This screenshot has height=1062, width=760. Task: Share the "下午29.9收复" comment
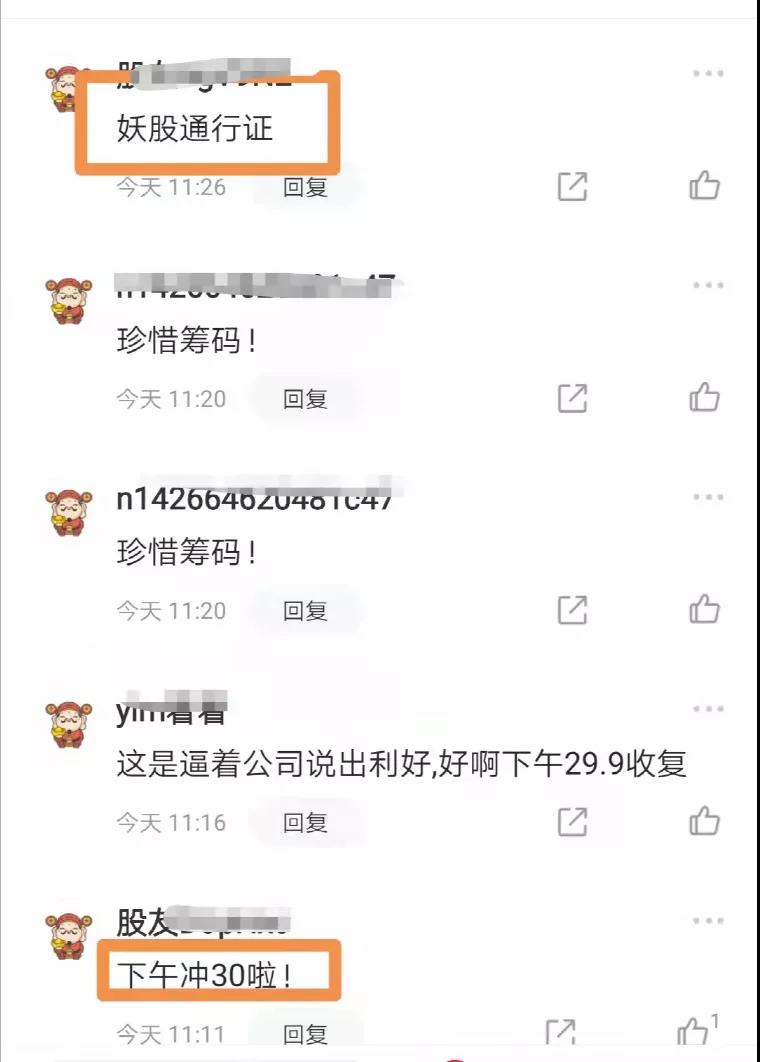click(572, 822)
